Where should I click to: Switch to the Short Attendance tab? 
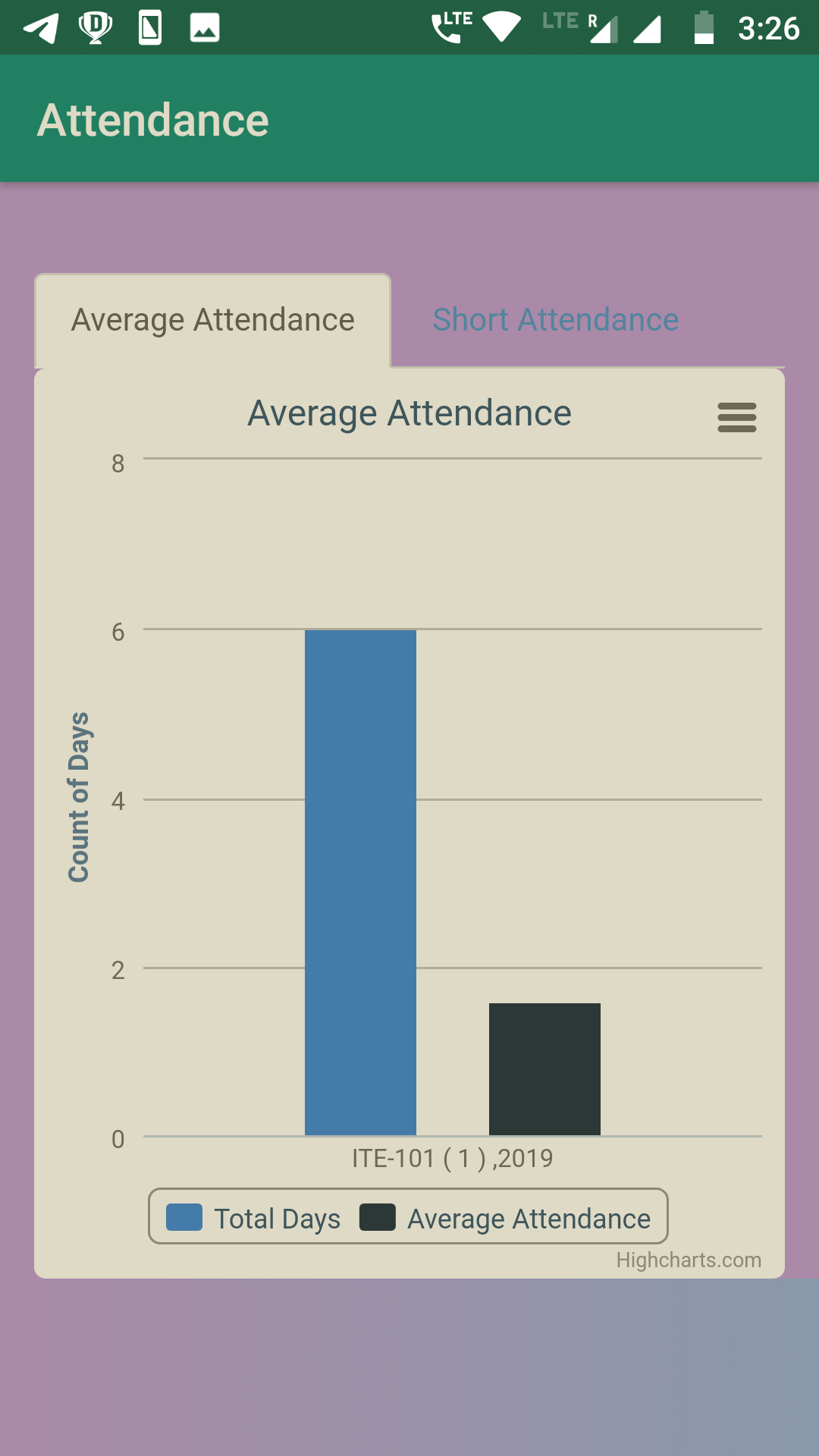tap(554, 319)
